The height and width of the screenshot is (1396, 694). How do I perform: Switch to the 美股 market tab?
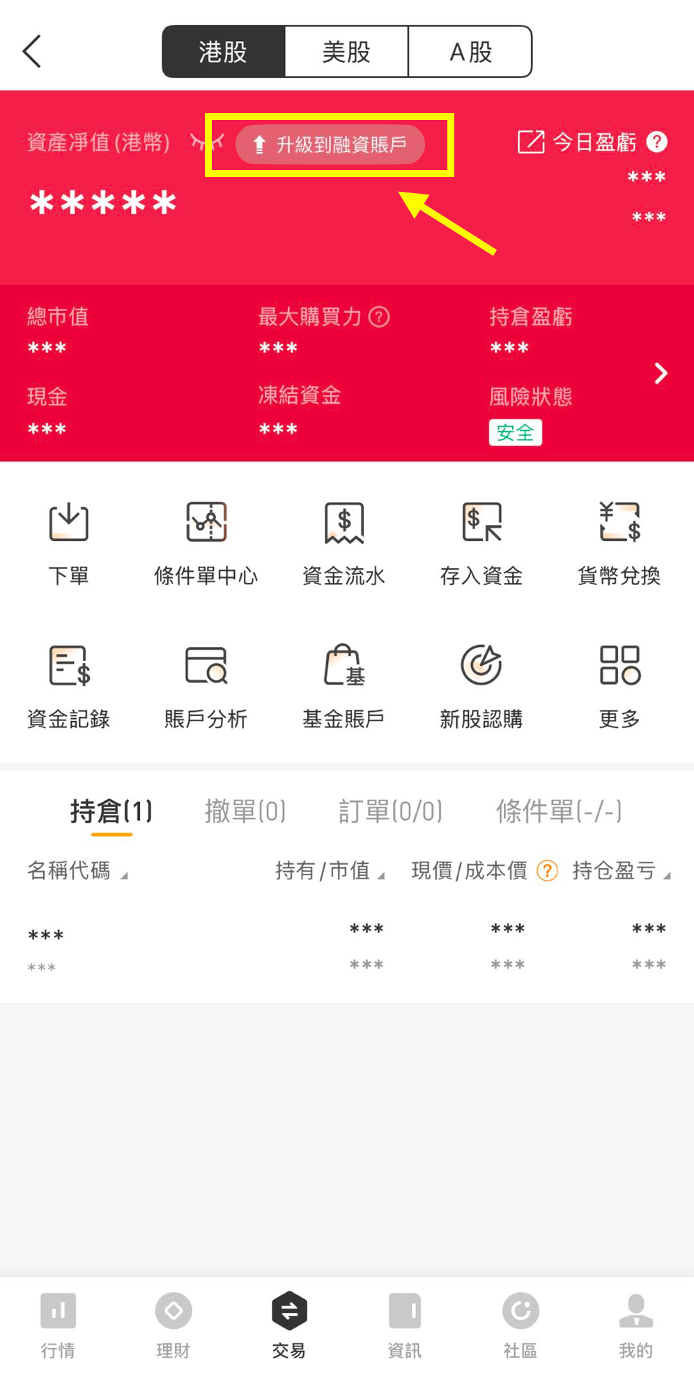tap(347, 51)
